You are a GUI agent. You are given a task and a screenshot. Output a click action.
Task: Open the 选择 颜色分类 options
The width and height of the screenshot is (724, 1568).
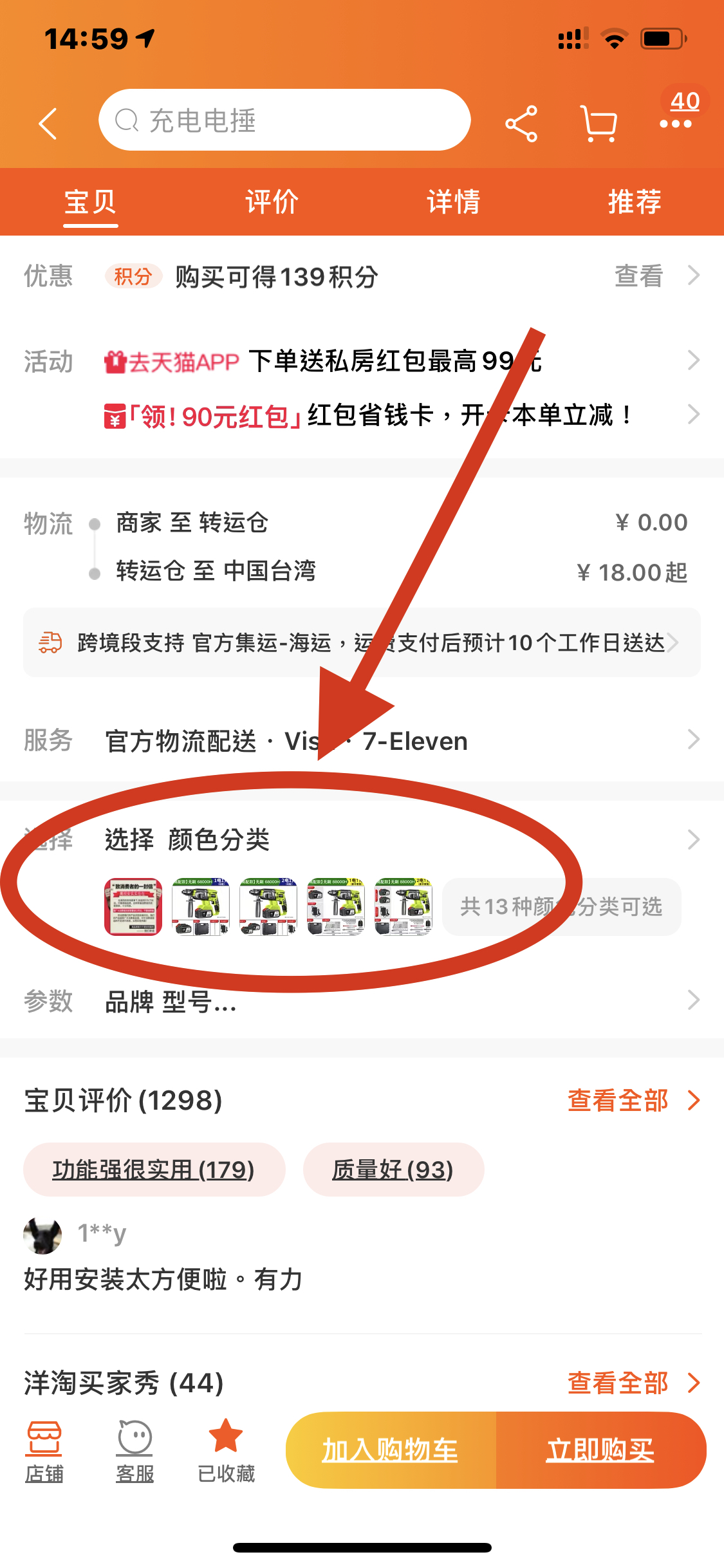(x=386, y=840)
